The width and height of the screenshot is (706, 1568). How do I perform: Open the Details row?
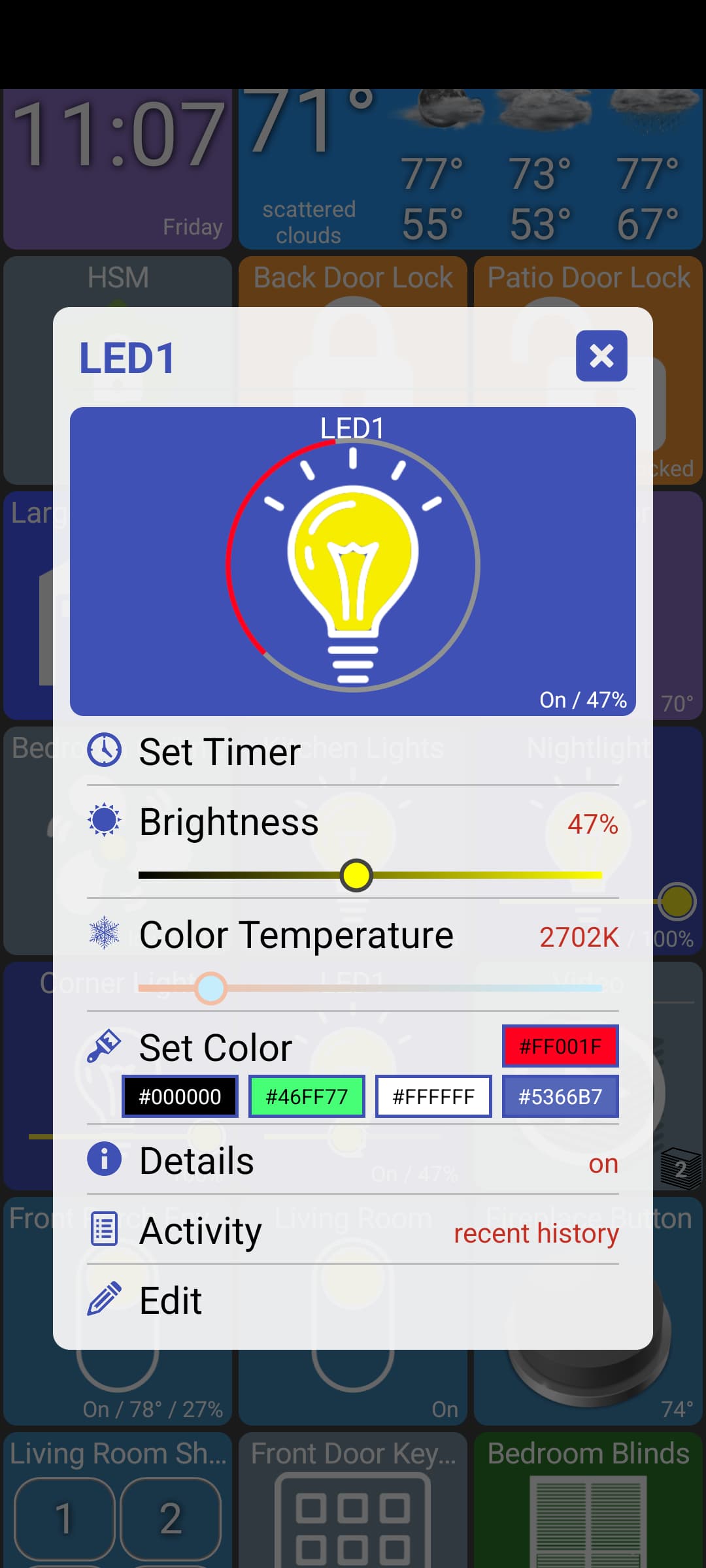353,1160
